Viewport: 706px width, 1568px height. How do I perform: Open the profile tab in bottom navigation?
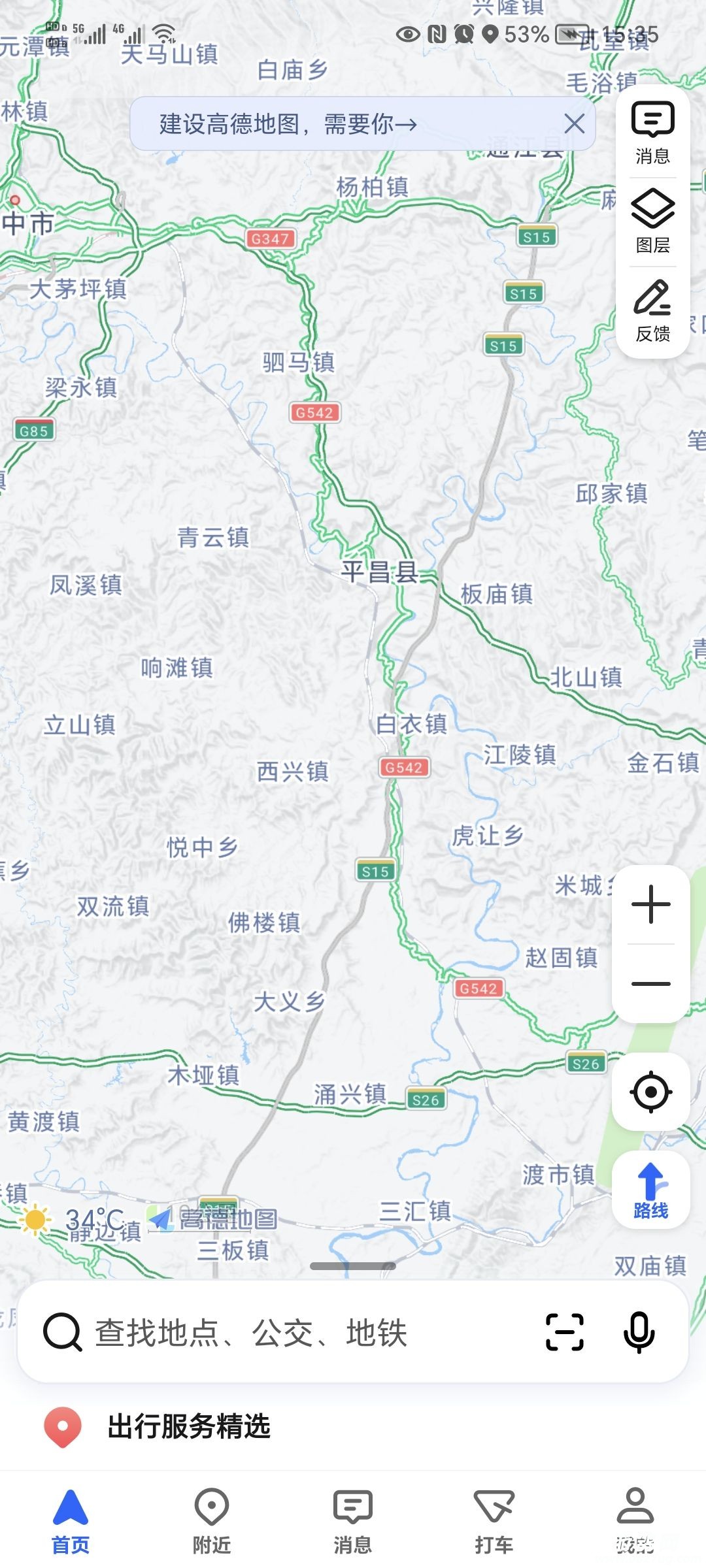click(635, 1520)
